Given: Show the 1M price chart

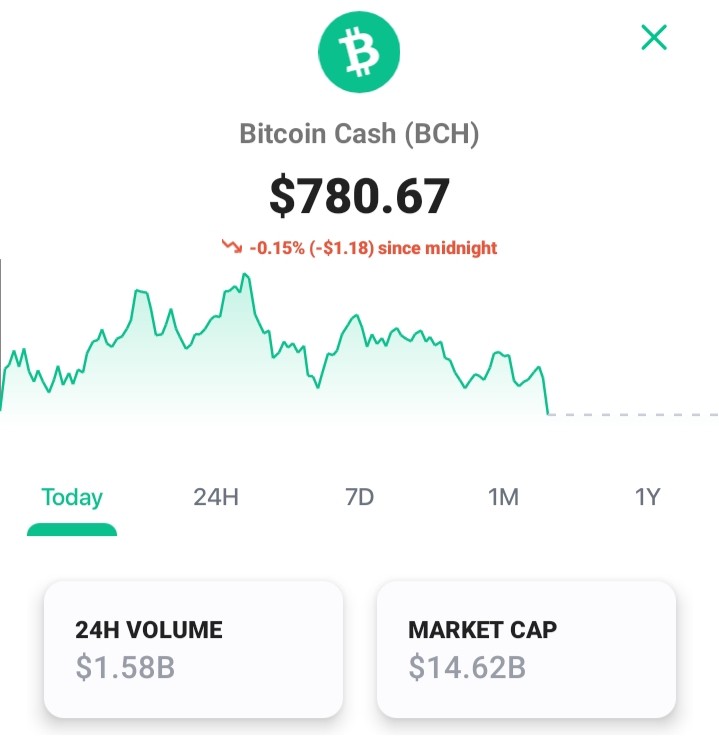Looking at the screenshot, I should [x=503, y=497].
